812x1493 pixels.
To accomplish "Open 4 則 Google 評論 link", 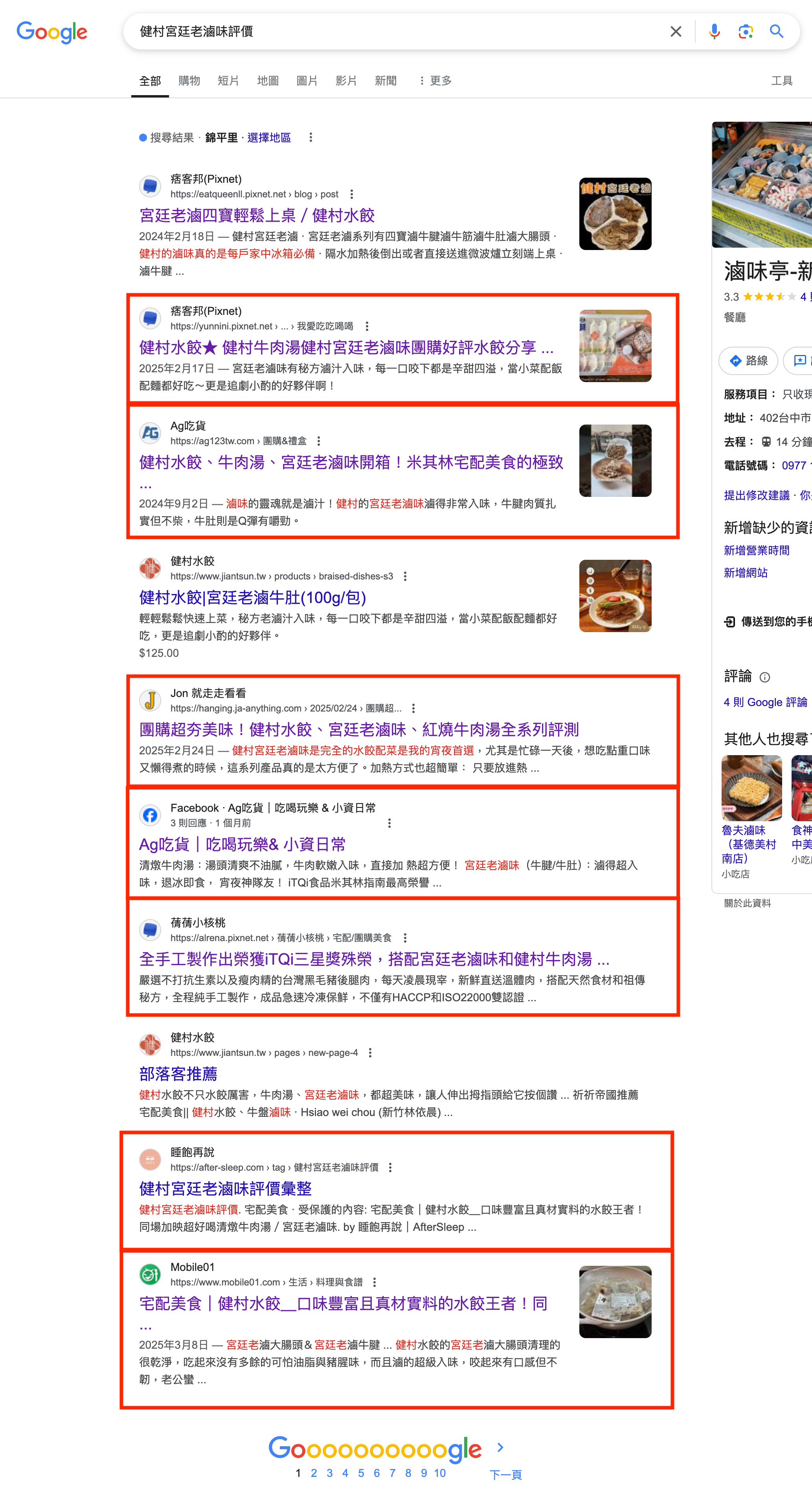I will click(765, 702).
